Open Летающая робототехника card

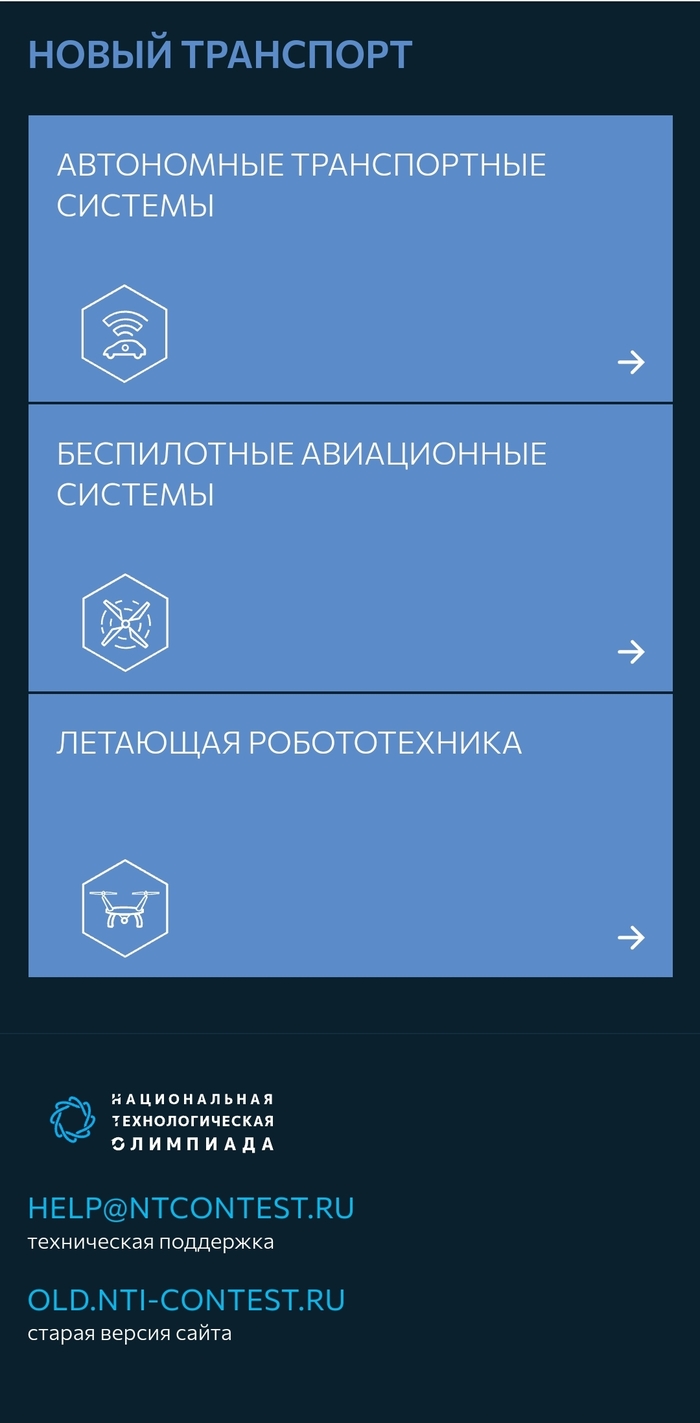(350, 835)
